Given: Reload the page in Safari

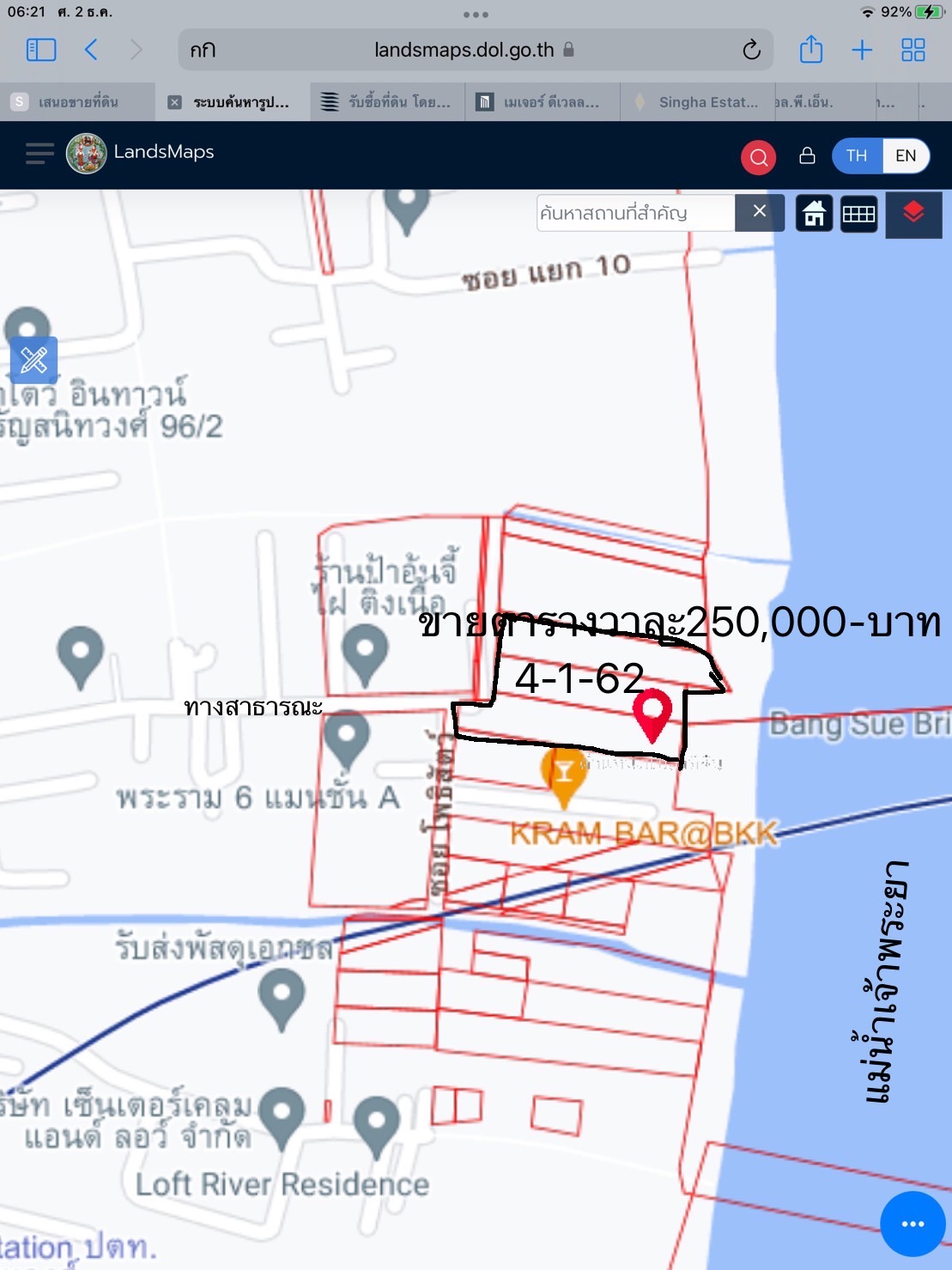Looking at the screenshot, I should point(751,50).
